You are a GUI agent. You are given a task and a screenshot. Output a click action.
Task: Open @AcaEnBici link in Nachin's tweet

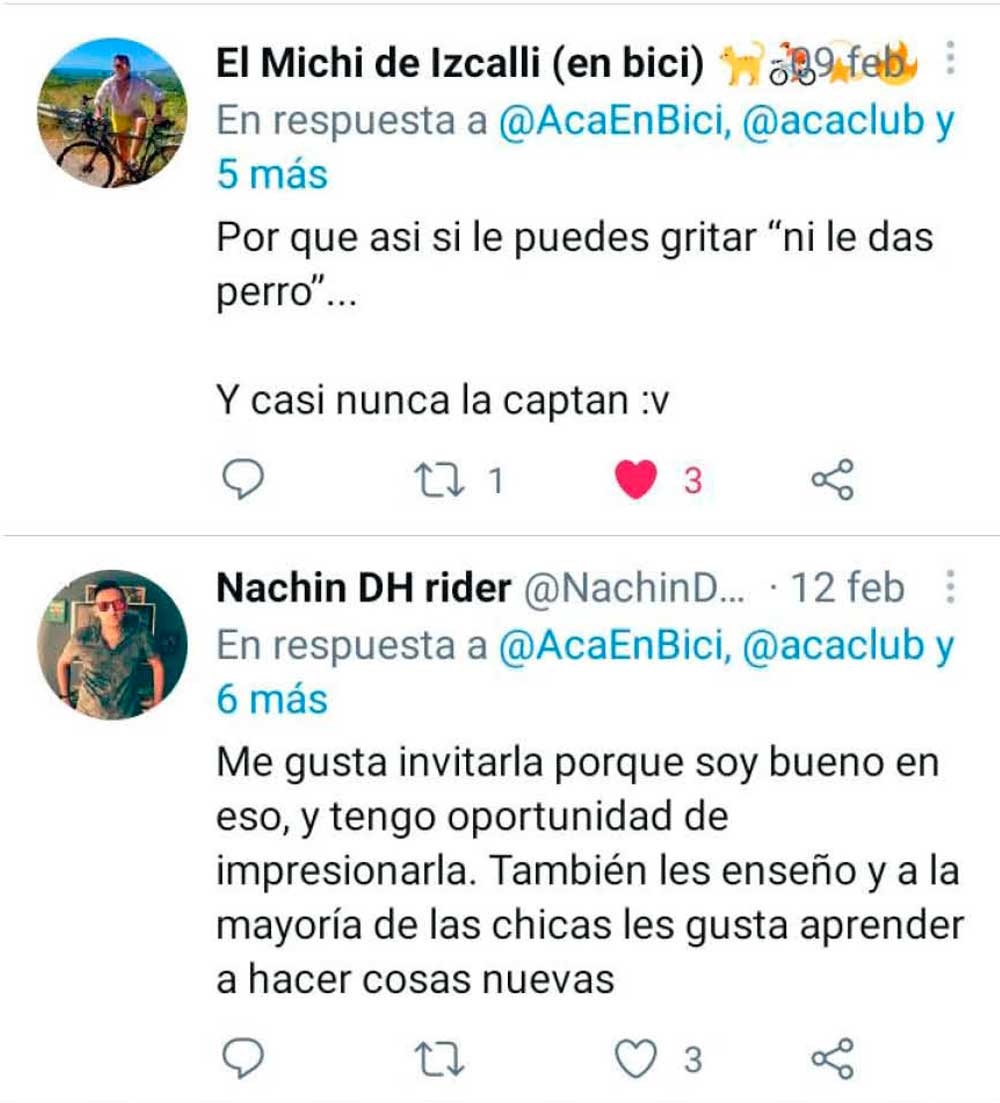click(610, 647)
